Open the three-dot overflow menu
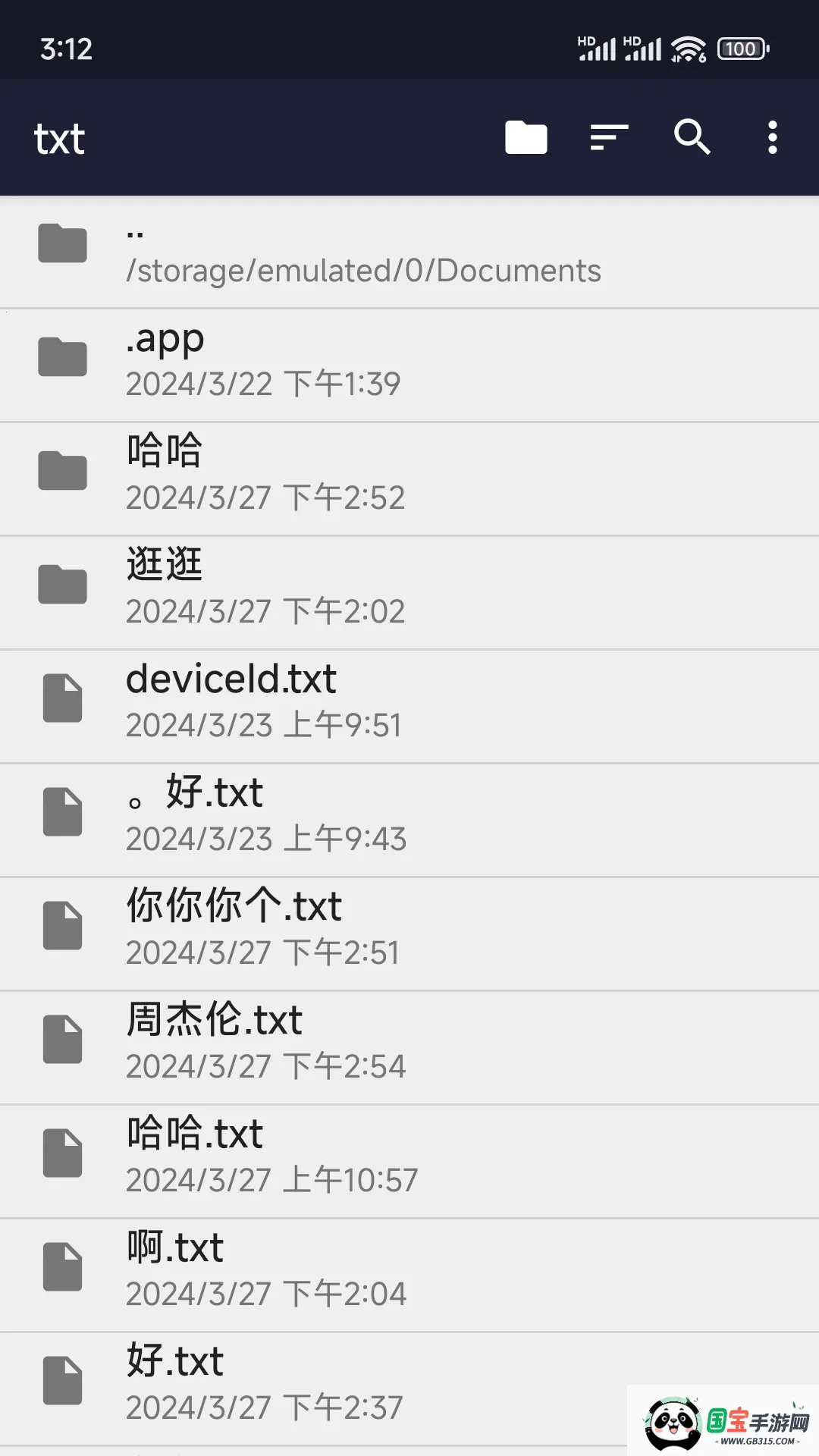Viewport: 819px width, 1456px height. pos(771,137)
